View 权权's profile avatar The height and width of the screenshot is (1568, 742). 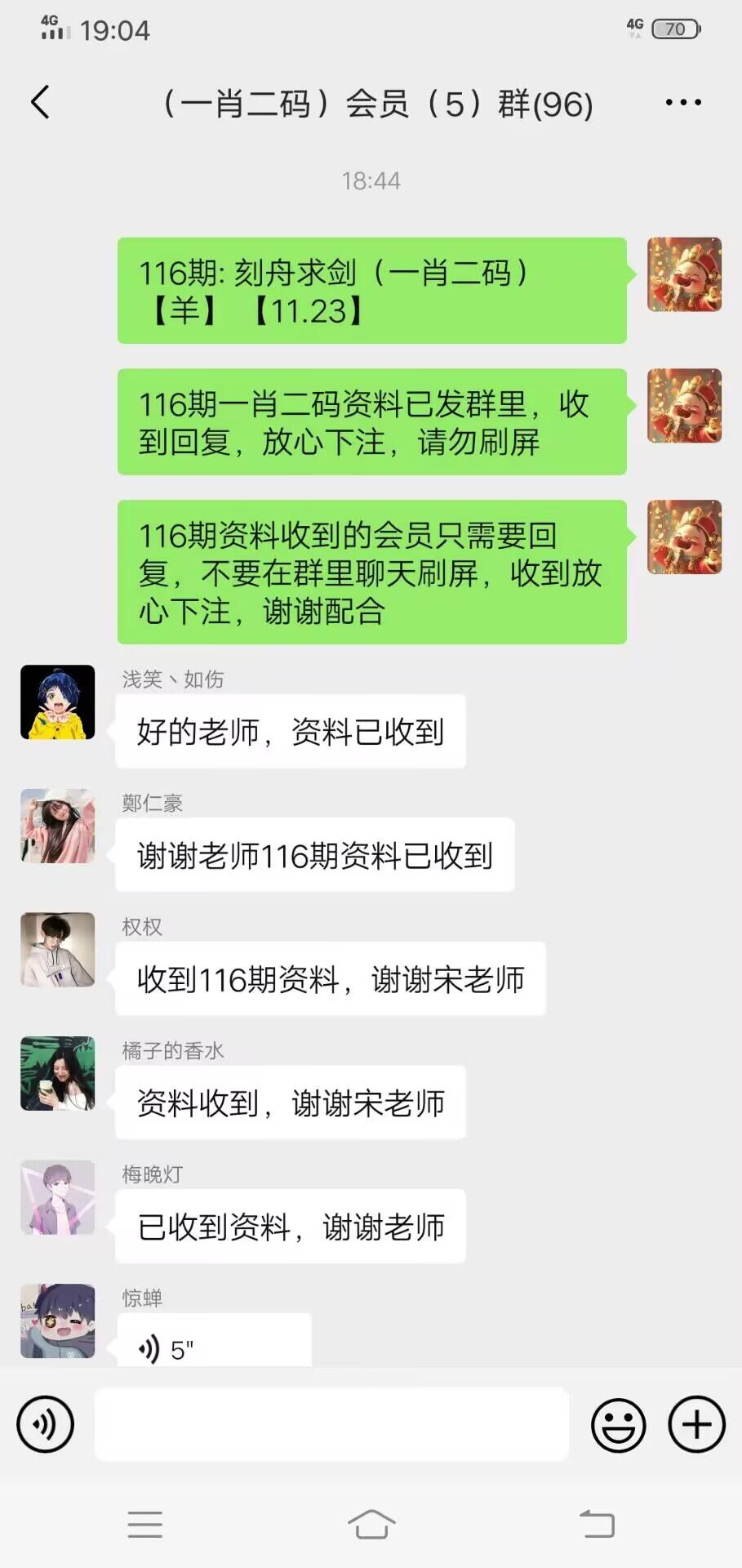click(x=58, y=950)
